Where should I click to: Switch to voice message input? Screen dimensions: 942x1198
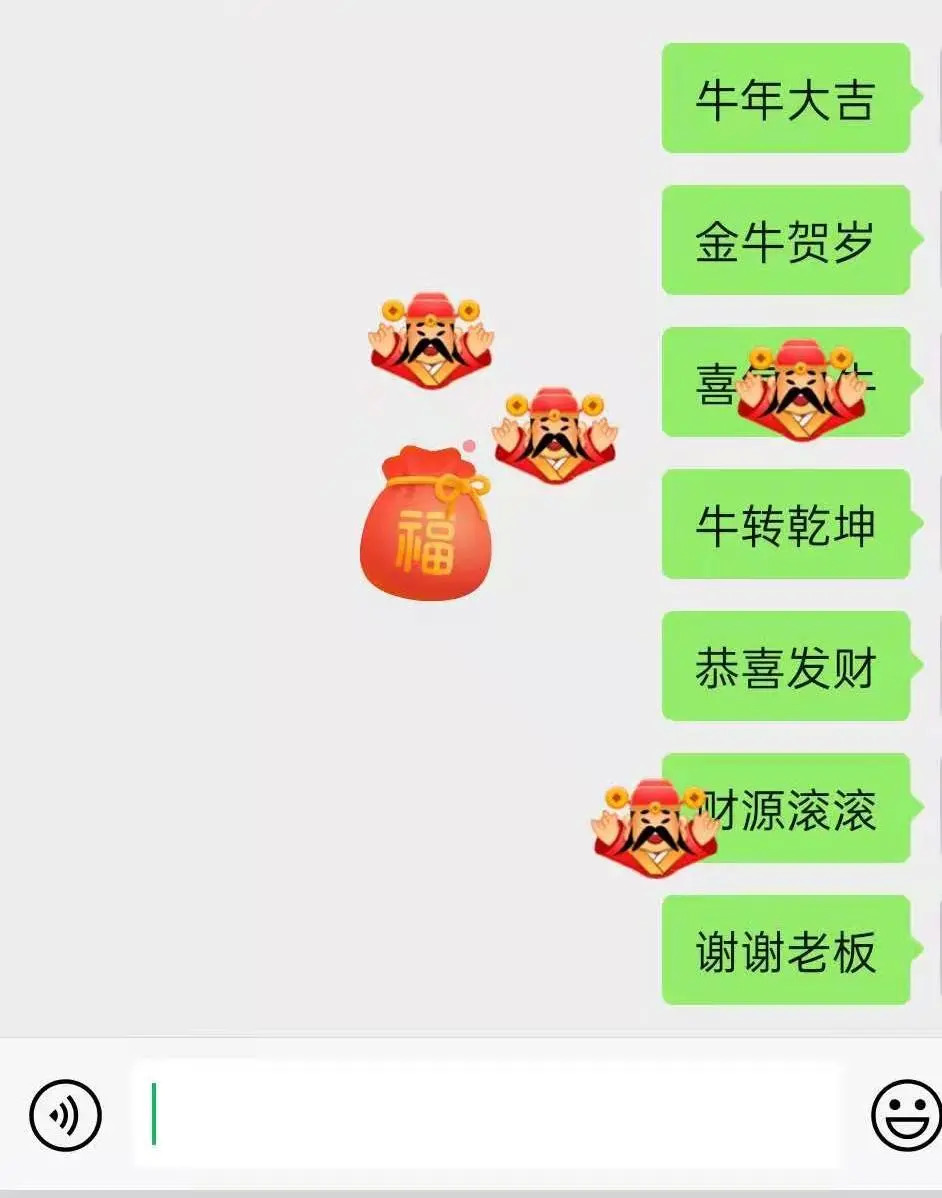pos(65,1115)
